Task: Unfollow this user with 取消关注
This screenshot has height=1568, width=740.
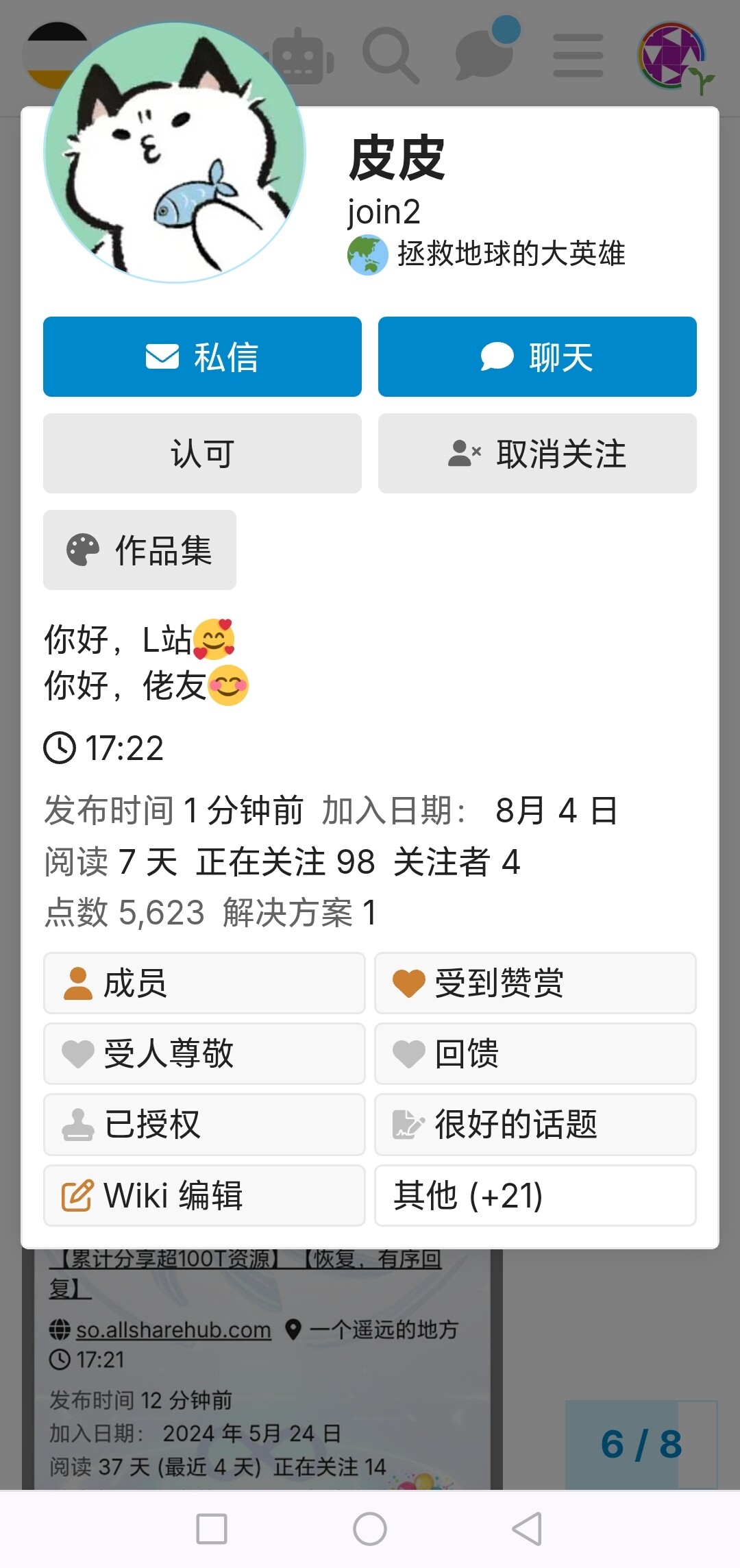Action: point(537,453)
